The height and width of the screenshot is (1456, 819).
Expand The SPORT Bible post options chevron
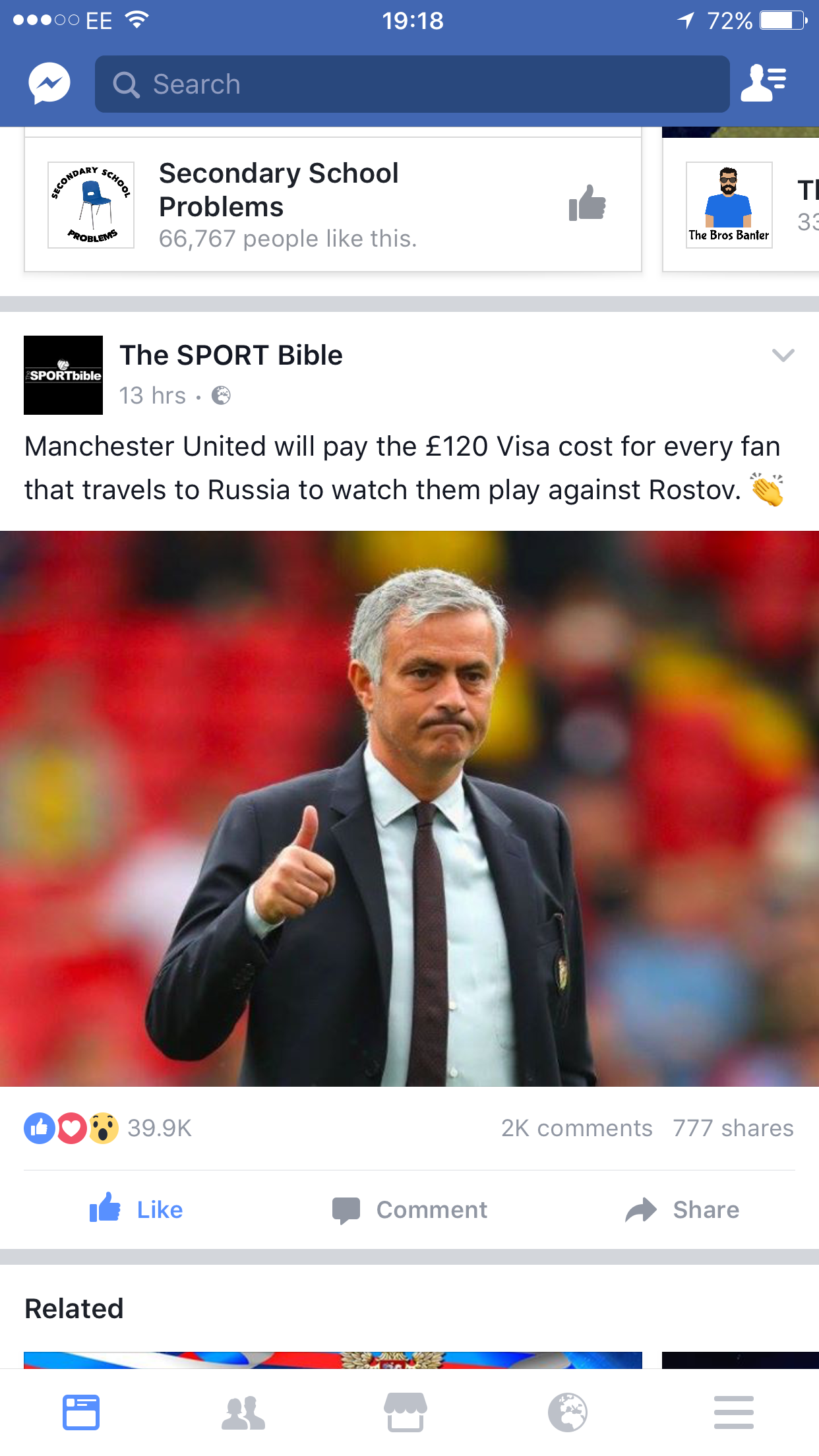pos(783,355)
